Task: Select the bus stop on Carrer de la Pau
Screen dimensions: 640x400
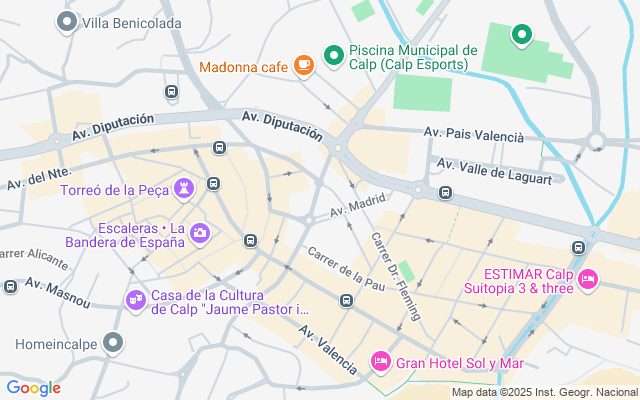Action: click(346, 300)
